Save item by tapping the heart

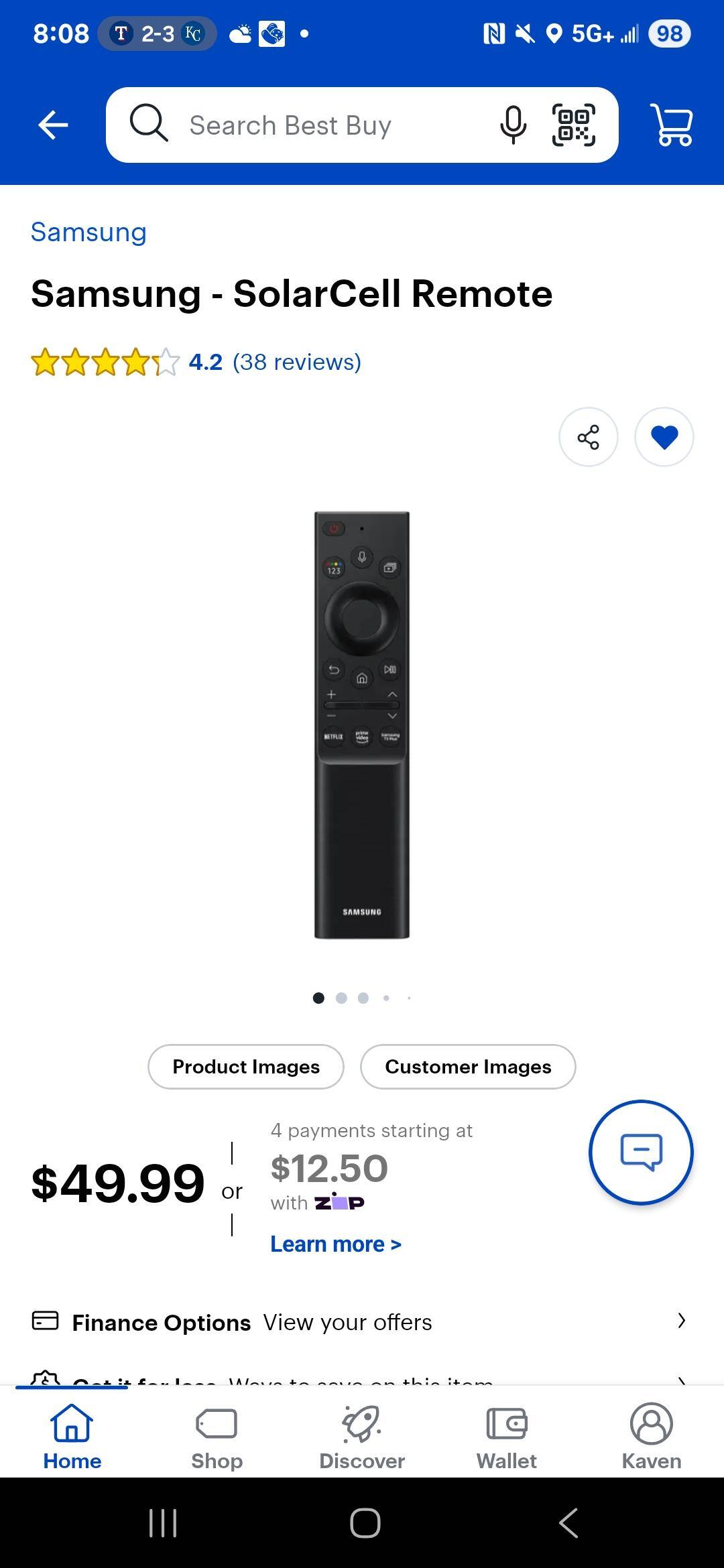[x=664, y=436]
